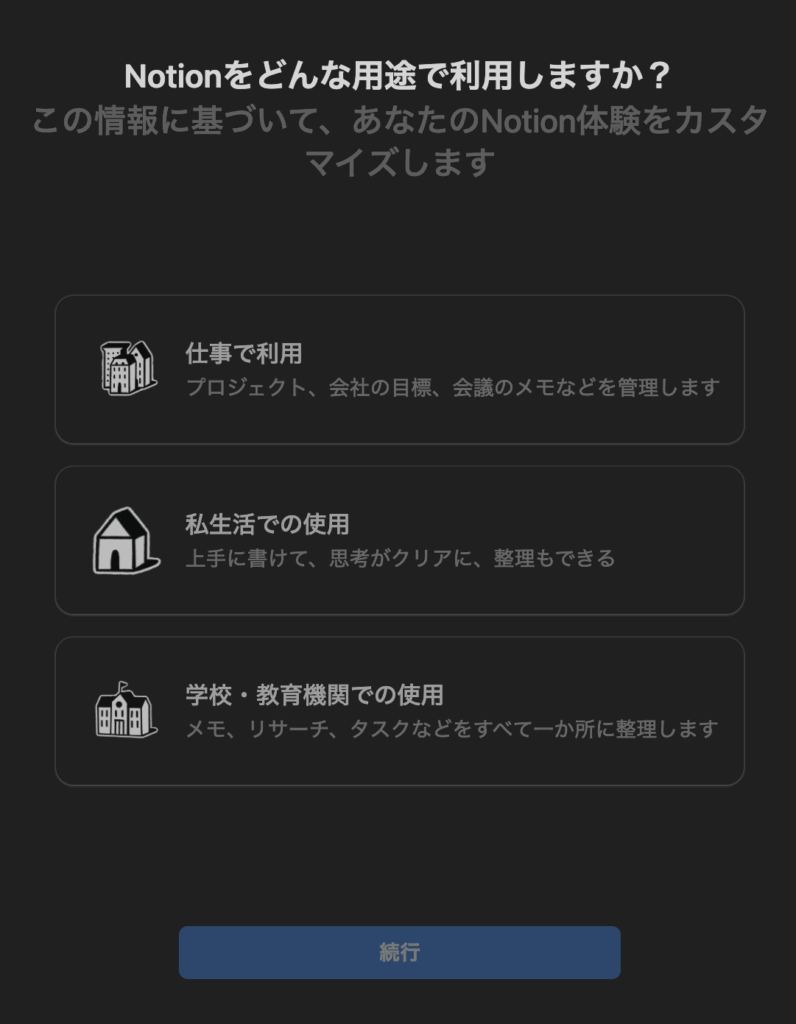Pick 学校・教育機関での使用 option
Image resolution: width=796 pixels, height=1024 pixels.
pos(399,711)
